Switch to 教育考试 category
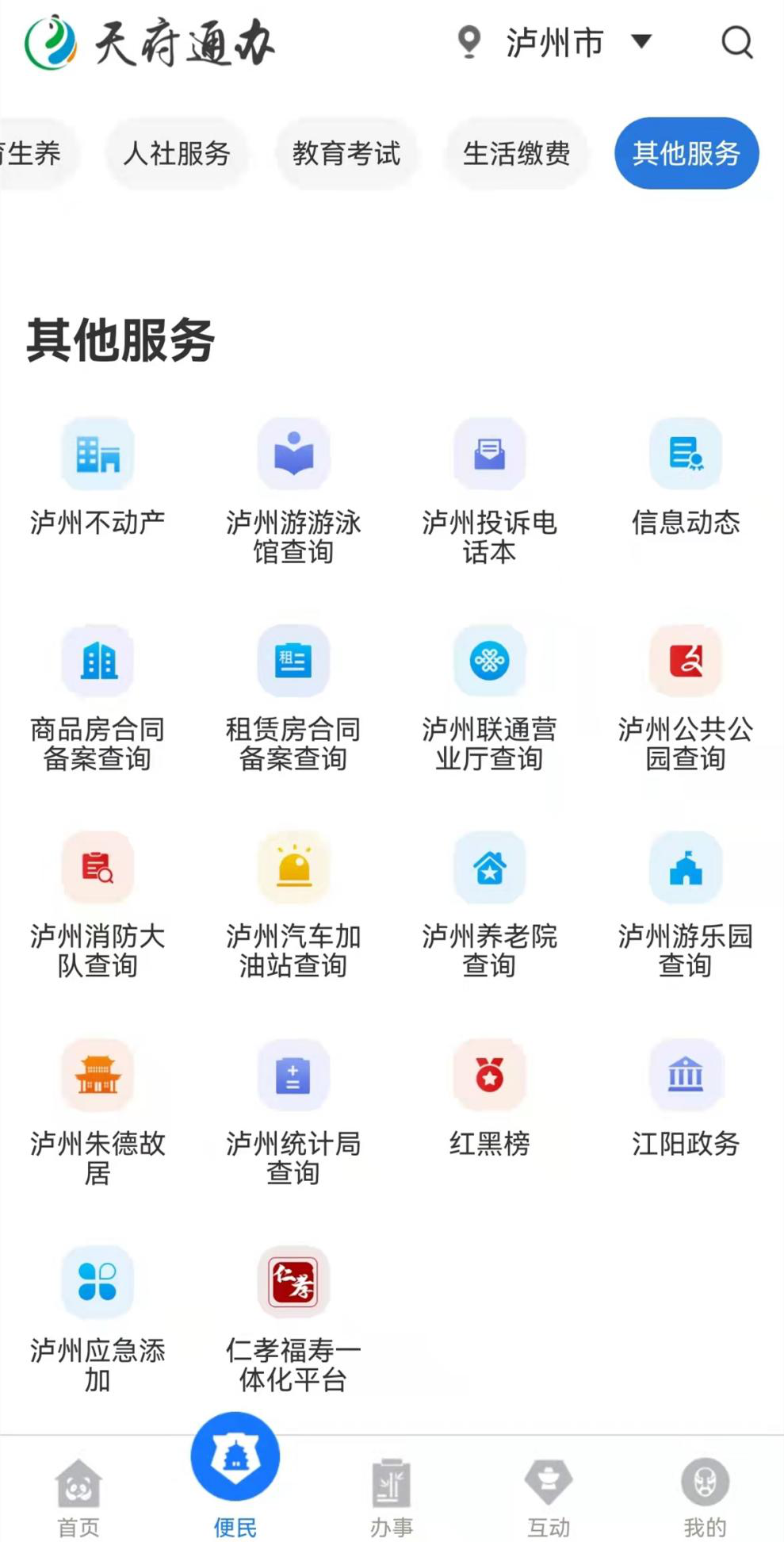Screen dimensions: 784x1542 (x=347, y=154)
